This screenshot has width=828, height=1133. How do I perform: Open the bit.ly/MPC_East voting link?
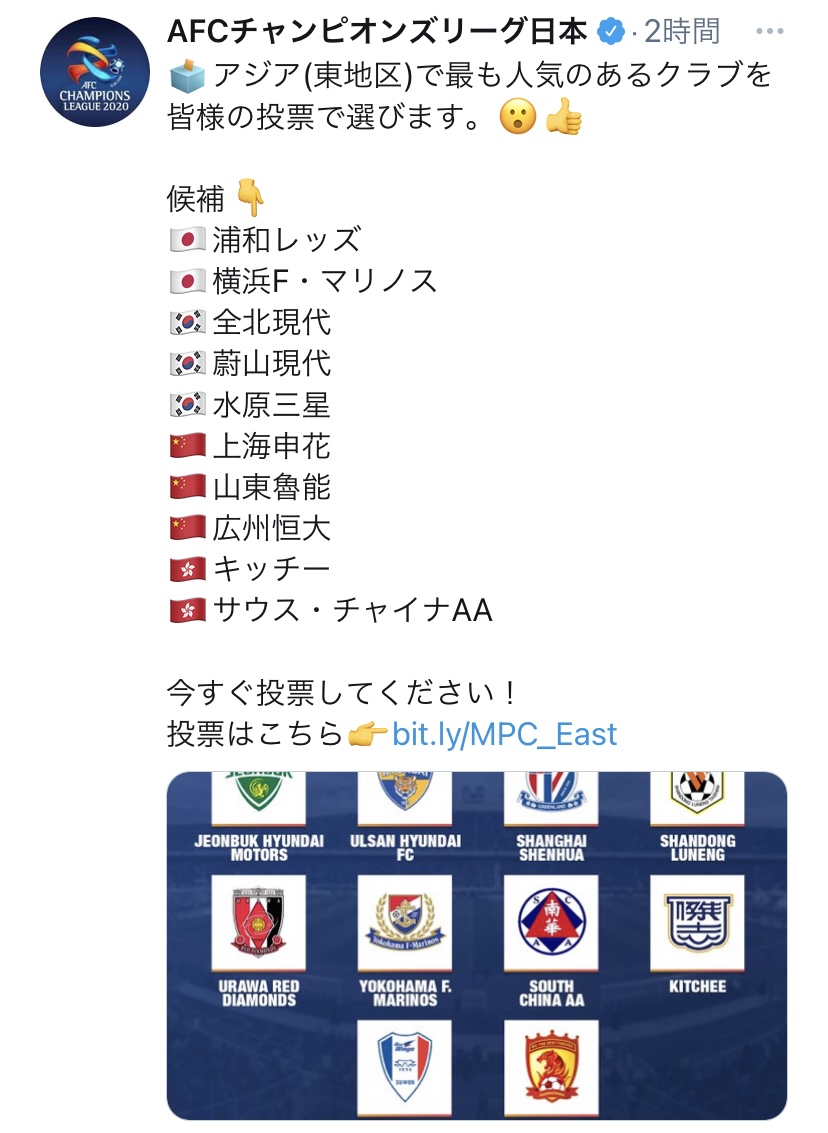505,735
